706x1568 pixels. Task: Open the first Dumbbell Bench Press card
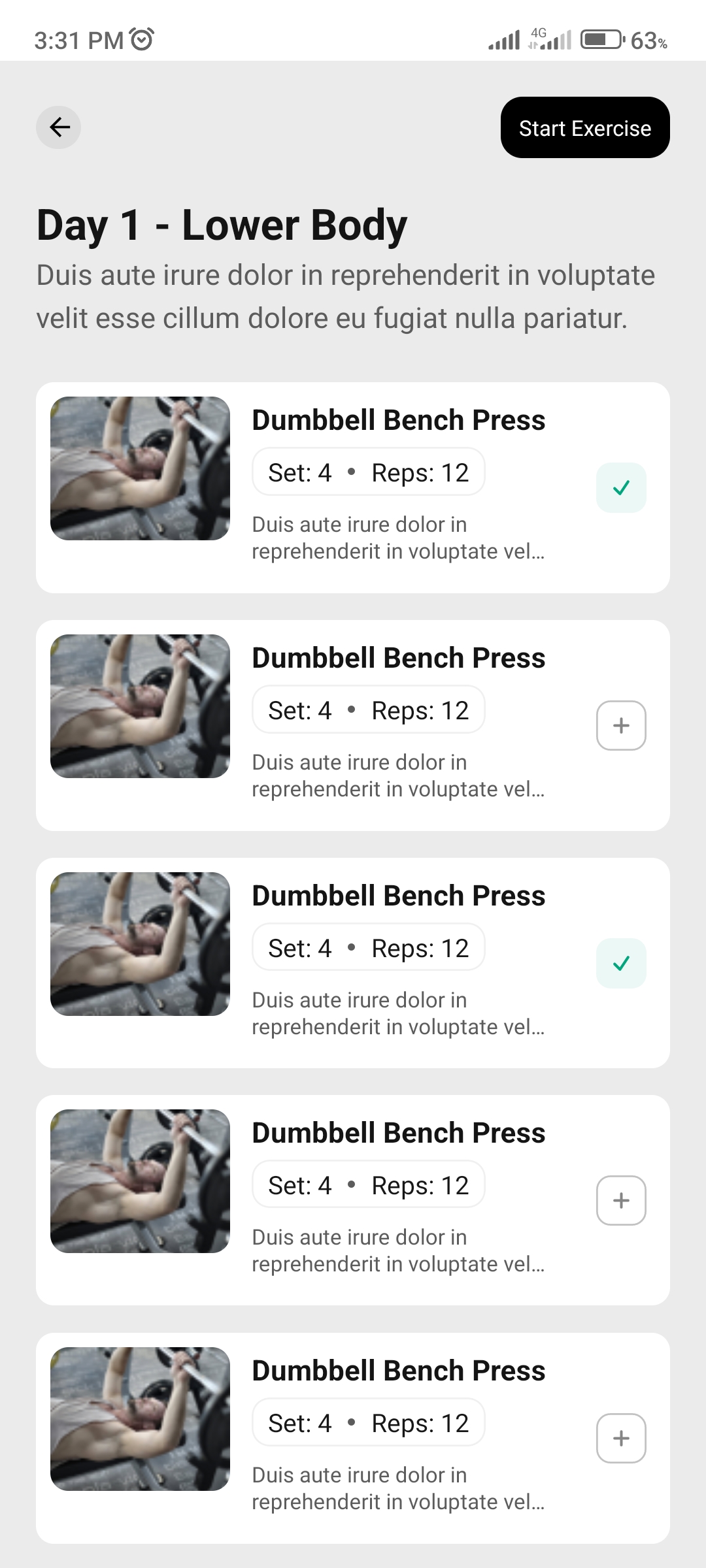tap(398, 420)
